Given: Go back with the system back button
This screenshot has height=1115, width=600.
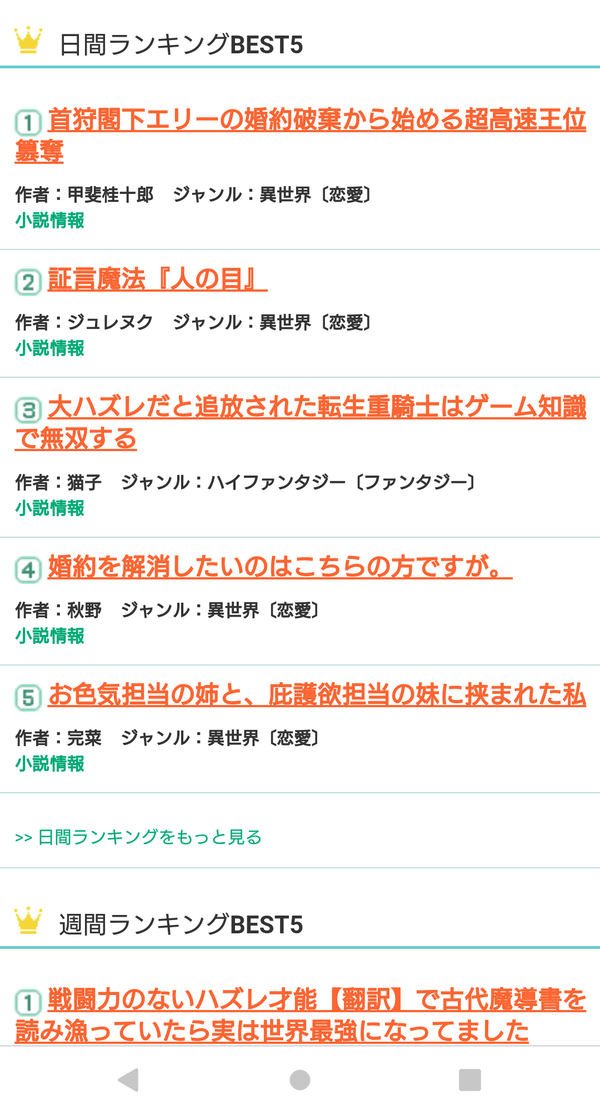Looking at the screenshot, I should coord(128,1079).
